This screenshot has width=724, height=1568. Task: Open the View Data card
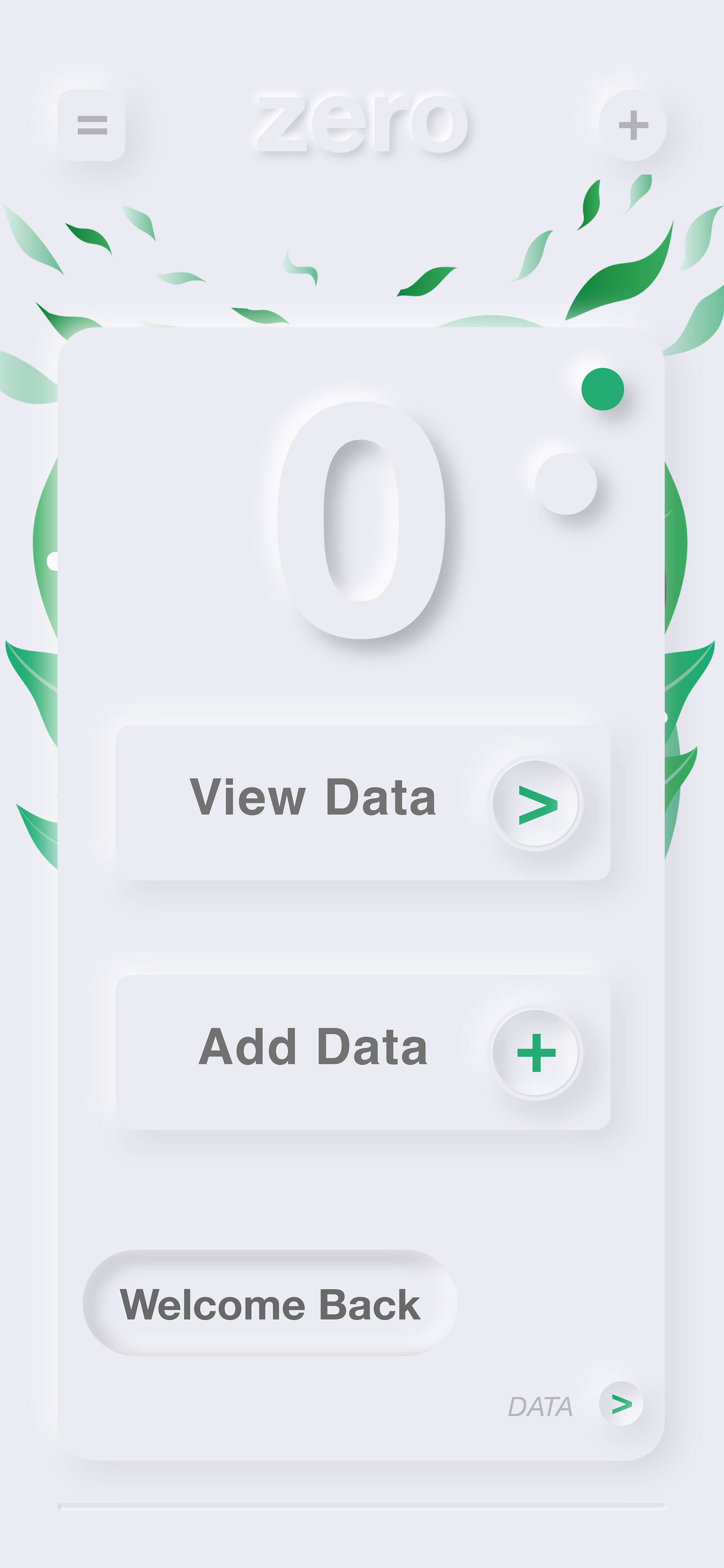tap(363, 803)
